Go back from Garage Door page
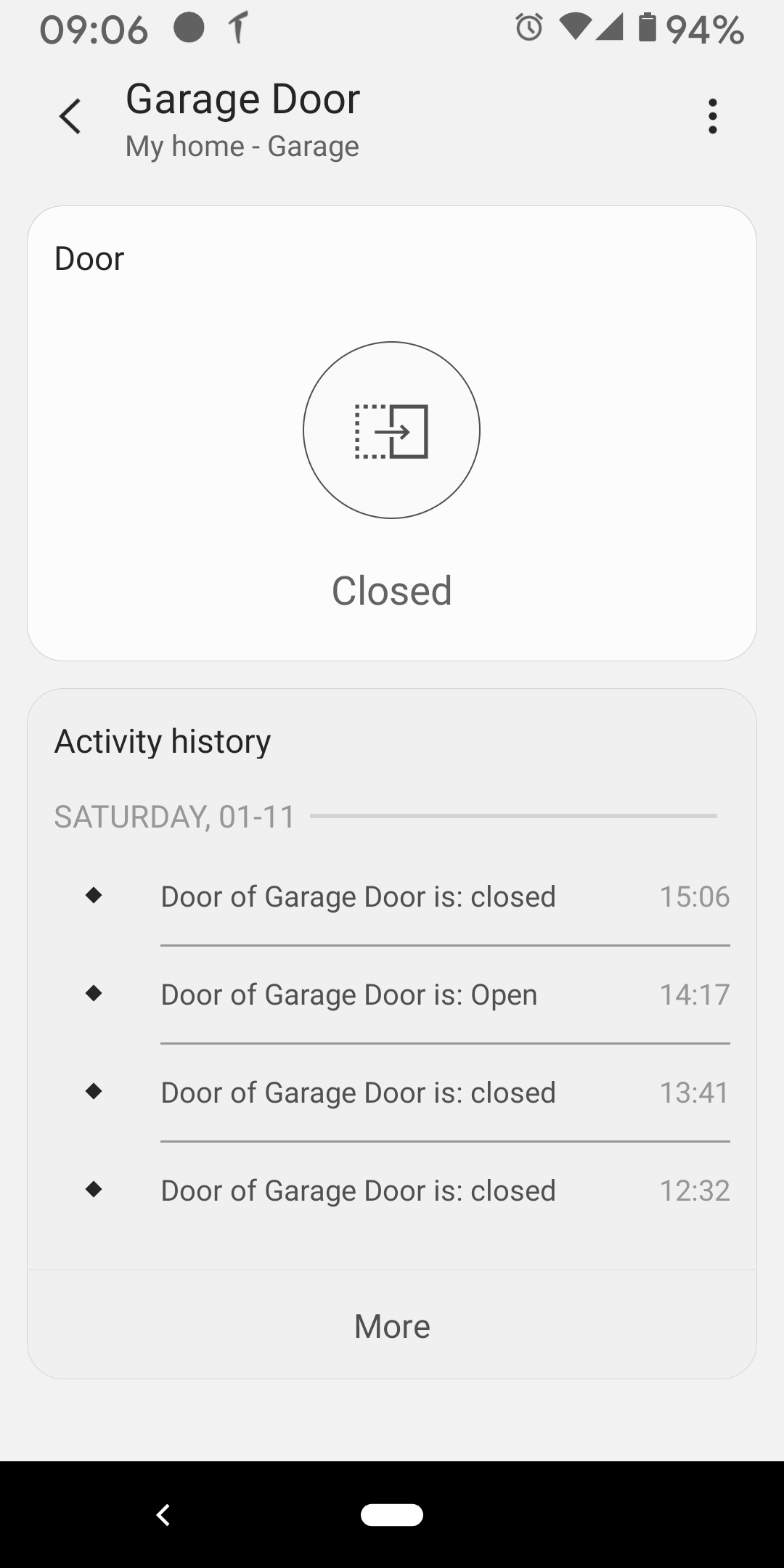784x1568 pixels. 70,117
